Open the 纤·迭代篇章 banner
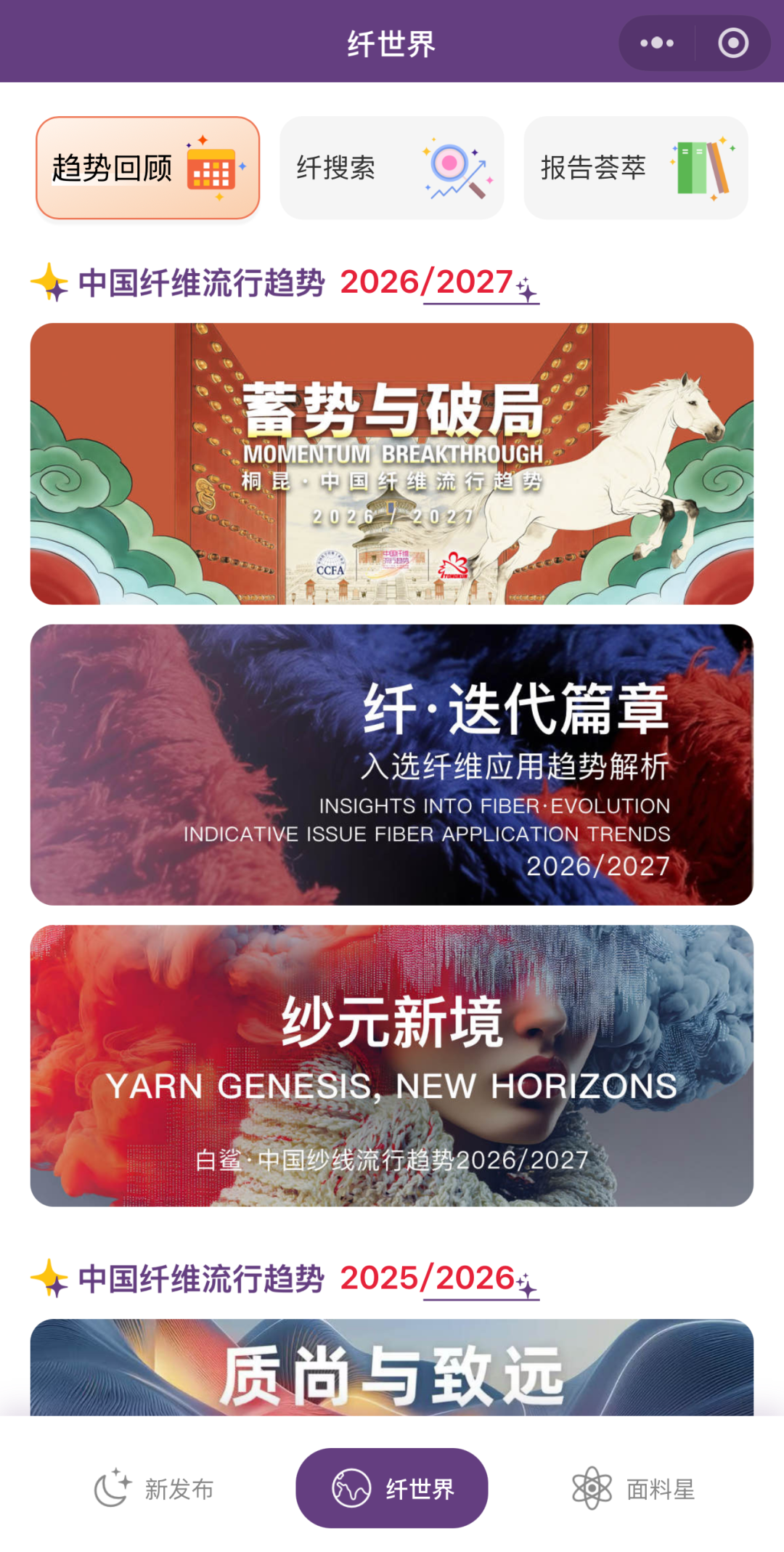The image size is (784, 1552). (392, 765)
